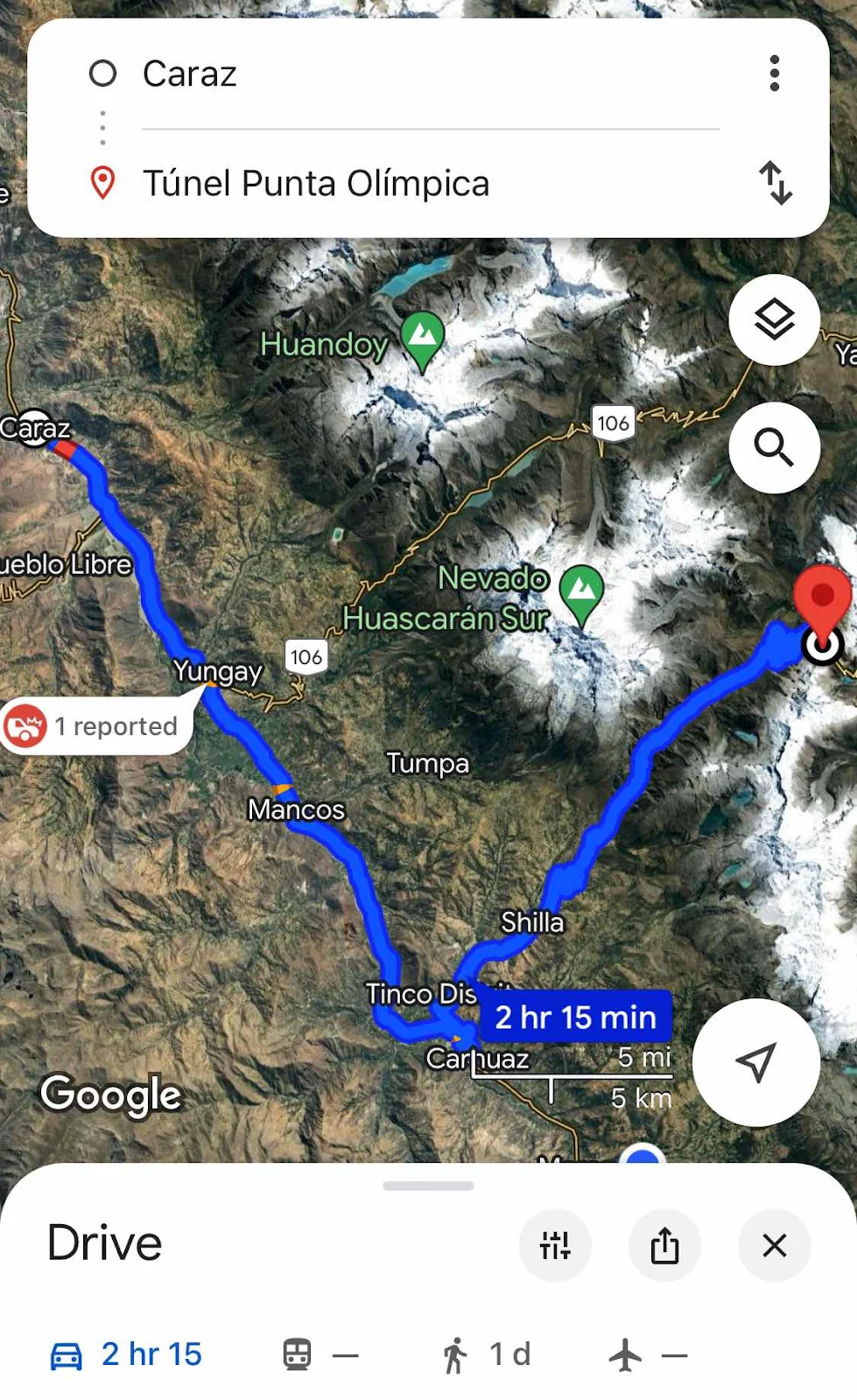Switch to the transit travel mode
Viewport: 857px width, 1400px height.
pyautogui.click(x=320, y=1354)
